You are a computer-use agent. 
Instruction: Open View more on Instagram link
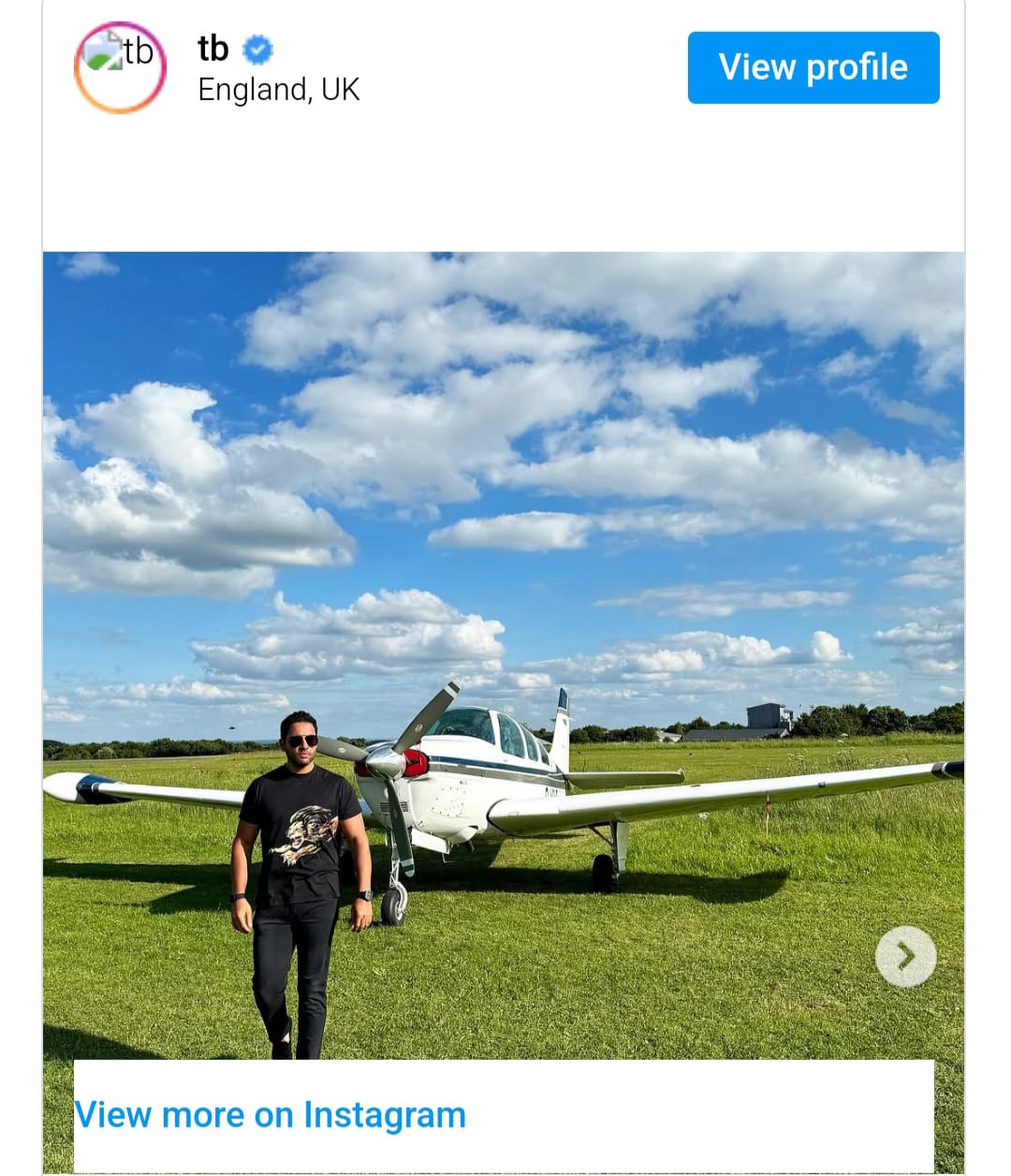[270, 1115]
